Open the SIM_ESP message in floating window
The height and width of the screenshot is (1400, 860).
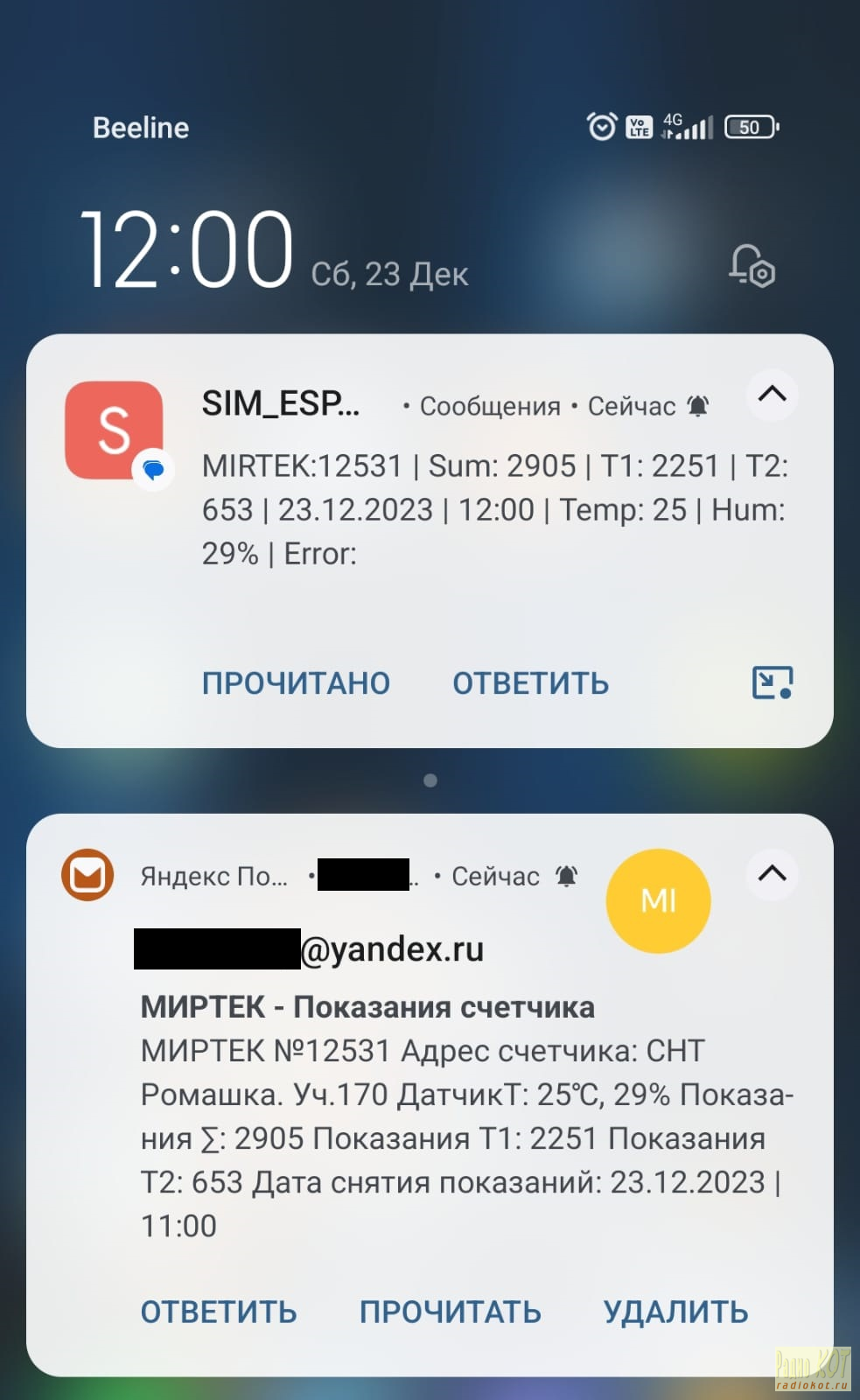[x=772, y=682]
